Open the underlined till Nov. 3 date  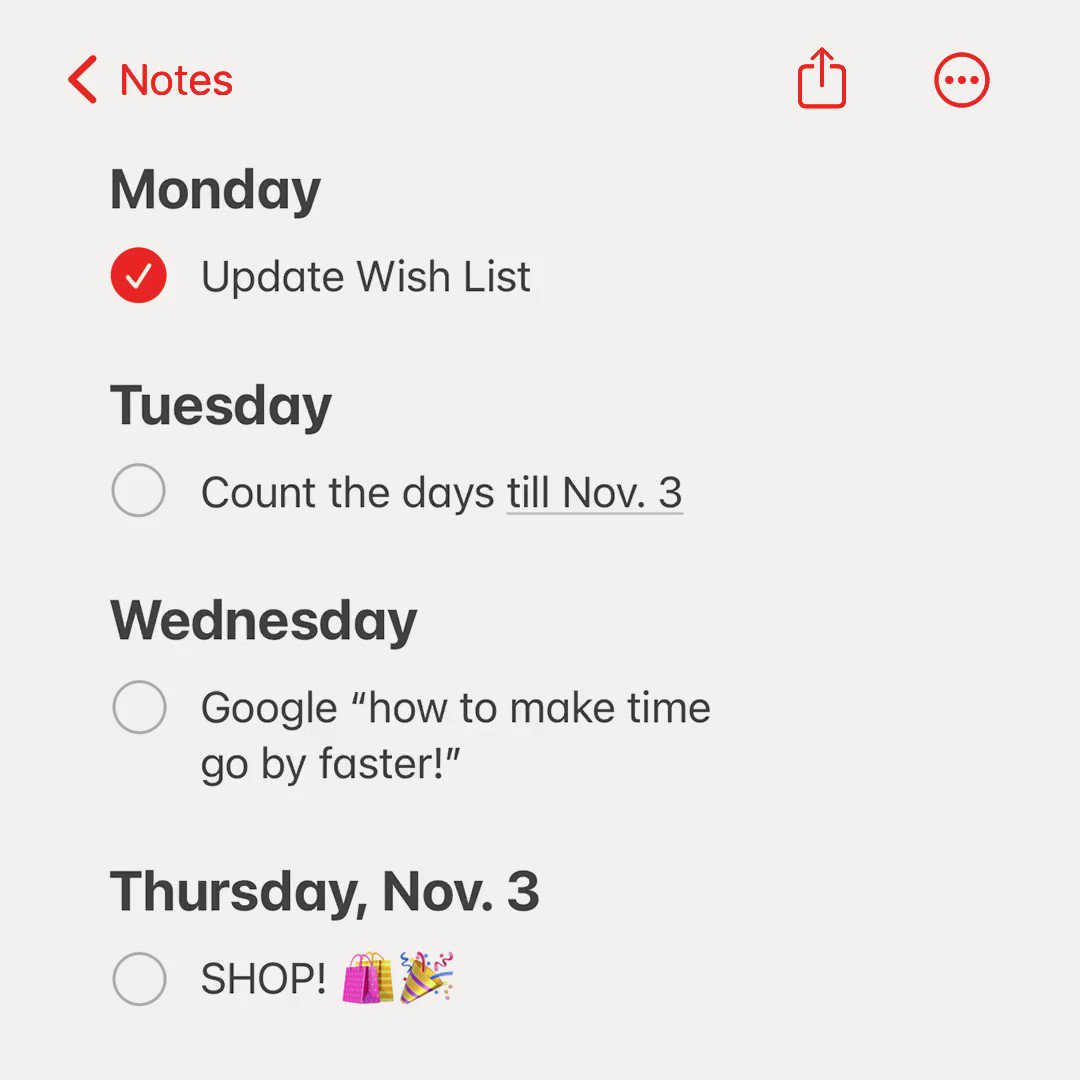[x=594, y=493]
